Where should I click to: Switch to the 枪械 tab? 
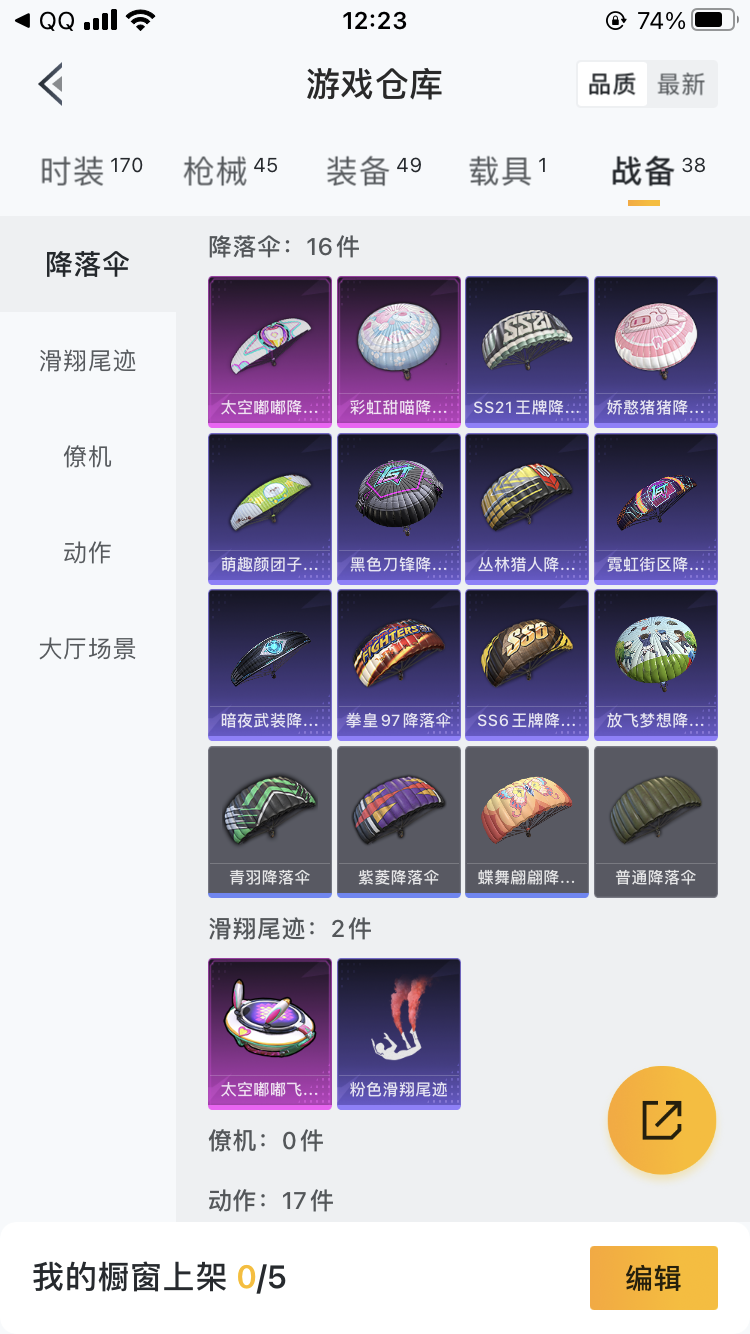click(230, 171)
